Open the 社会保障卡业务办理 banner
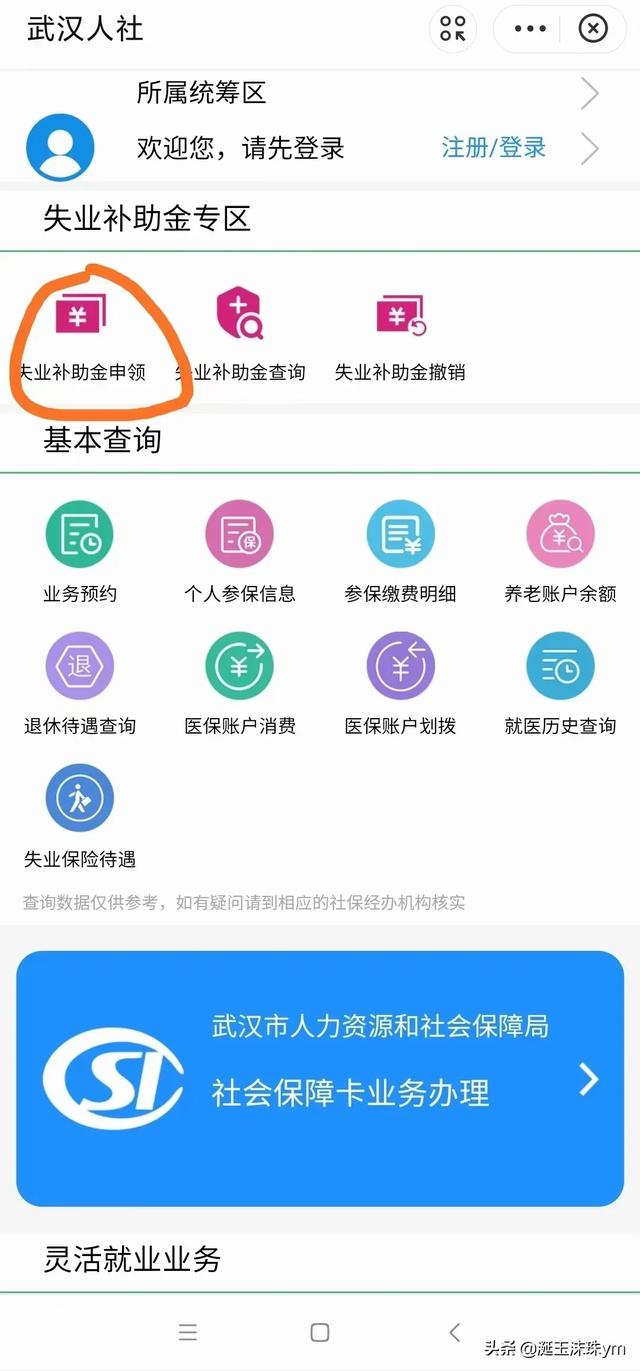The height and width of the screenshot is (1371, 640). click(320, 1078)
